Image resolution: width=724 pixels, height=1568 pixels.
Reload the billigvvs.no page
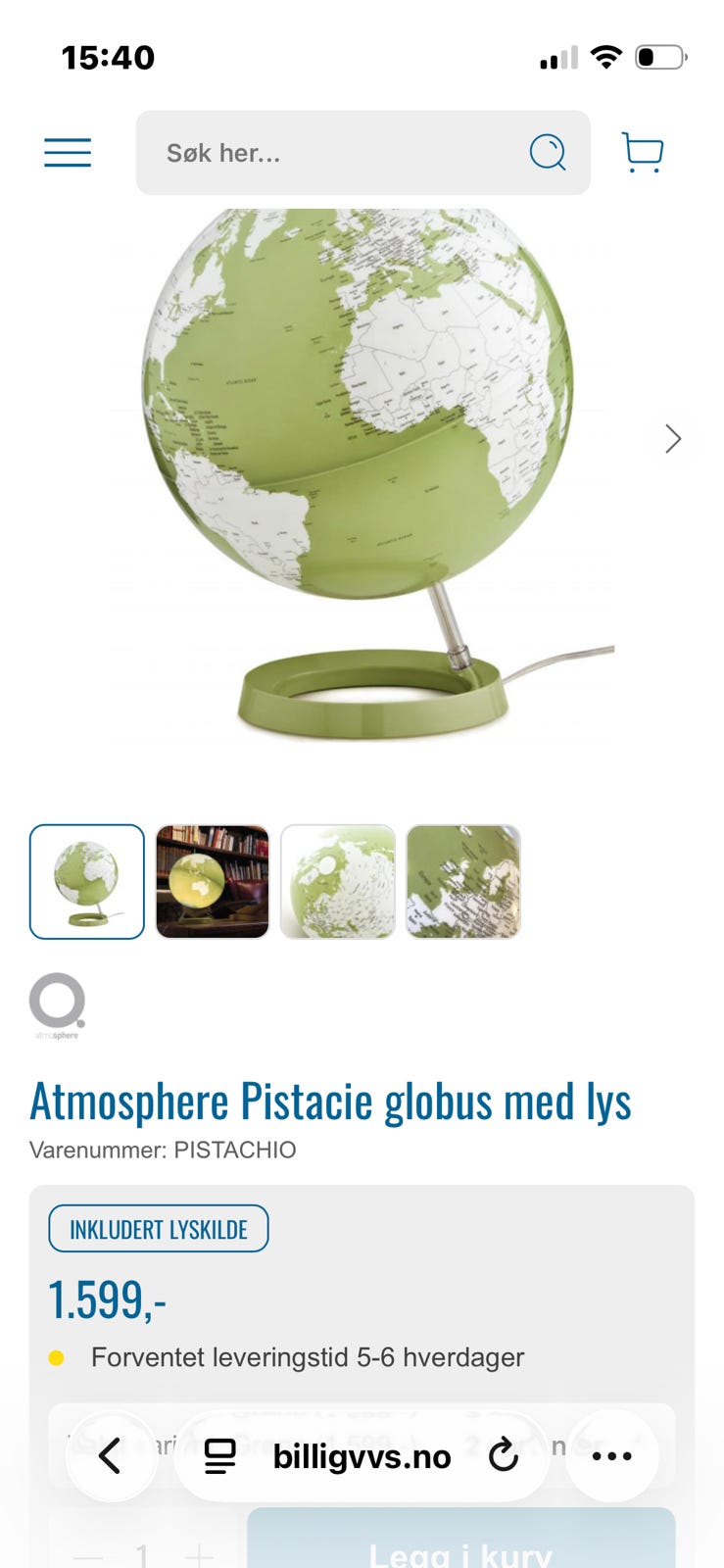pos(503,1457)
